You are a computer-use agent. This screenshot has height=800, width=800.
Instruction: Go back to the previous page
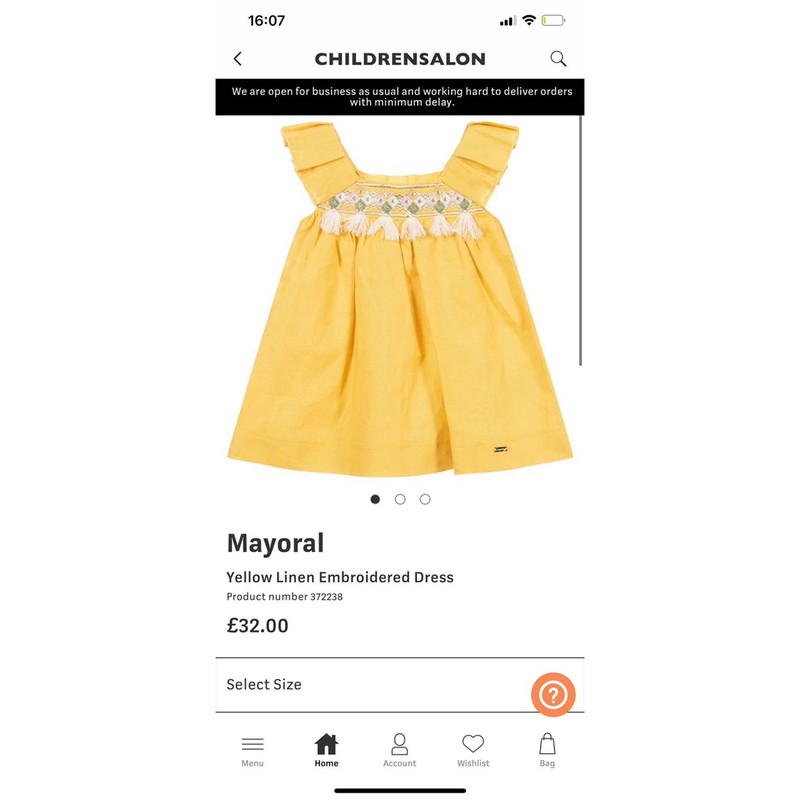237,59
